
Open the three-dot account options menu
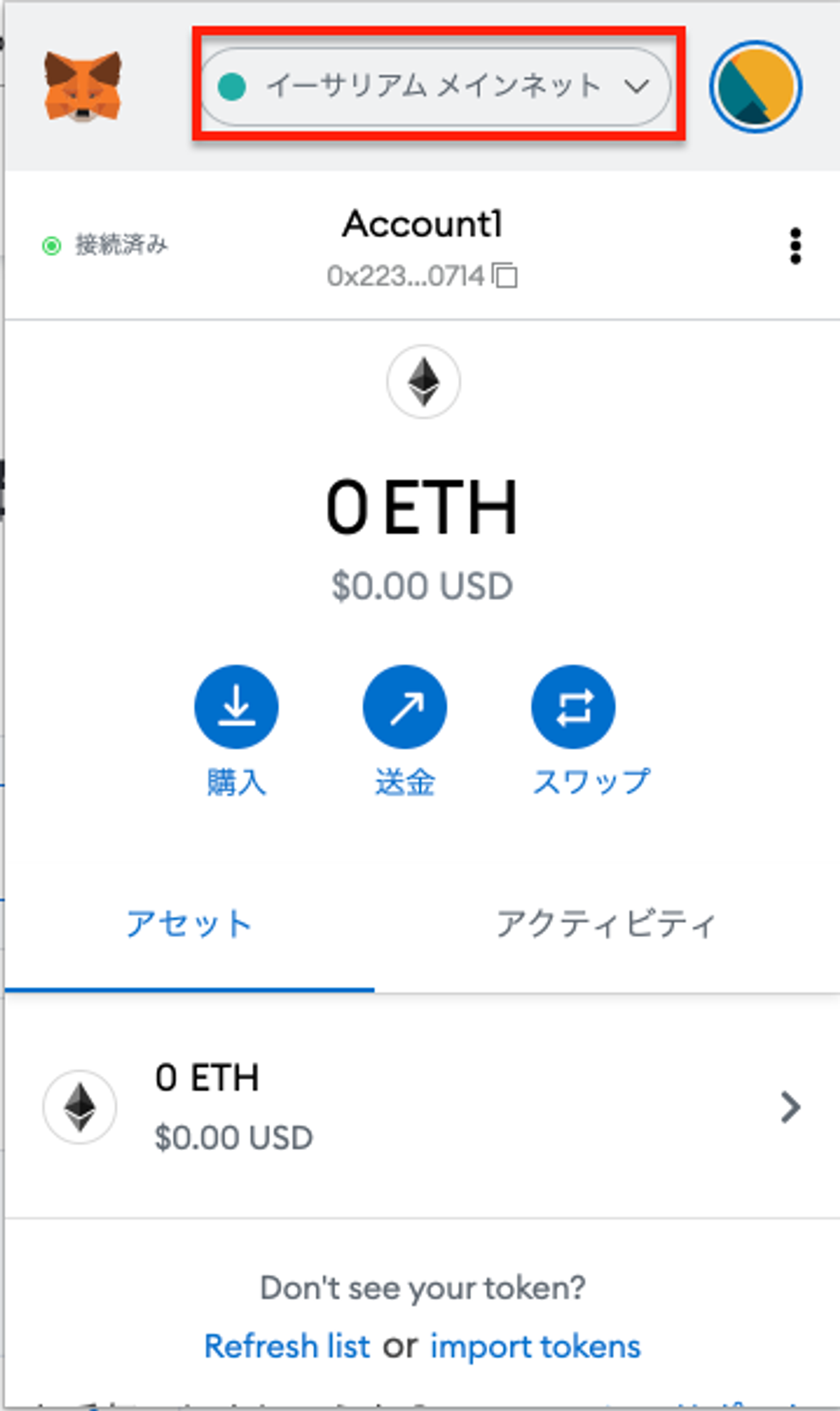796,245
